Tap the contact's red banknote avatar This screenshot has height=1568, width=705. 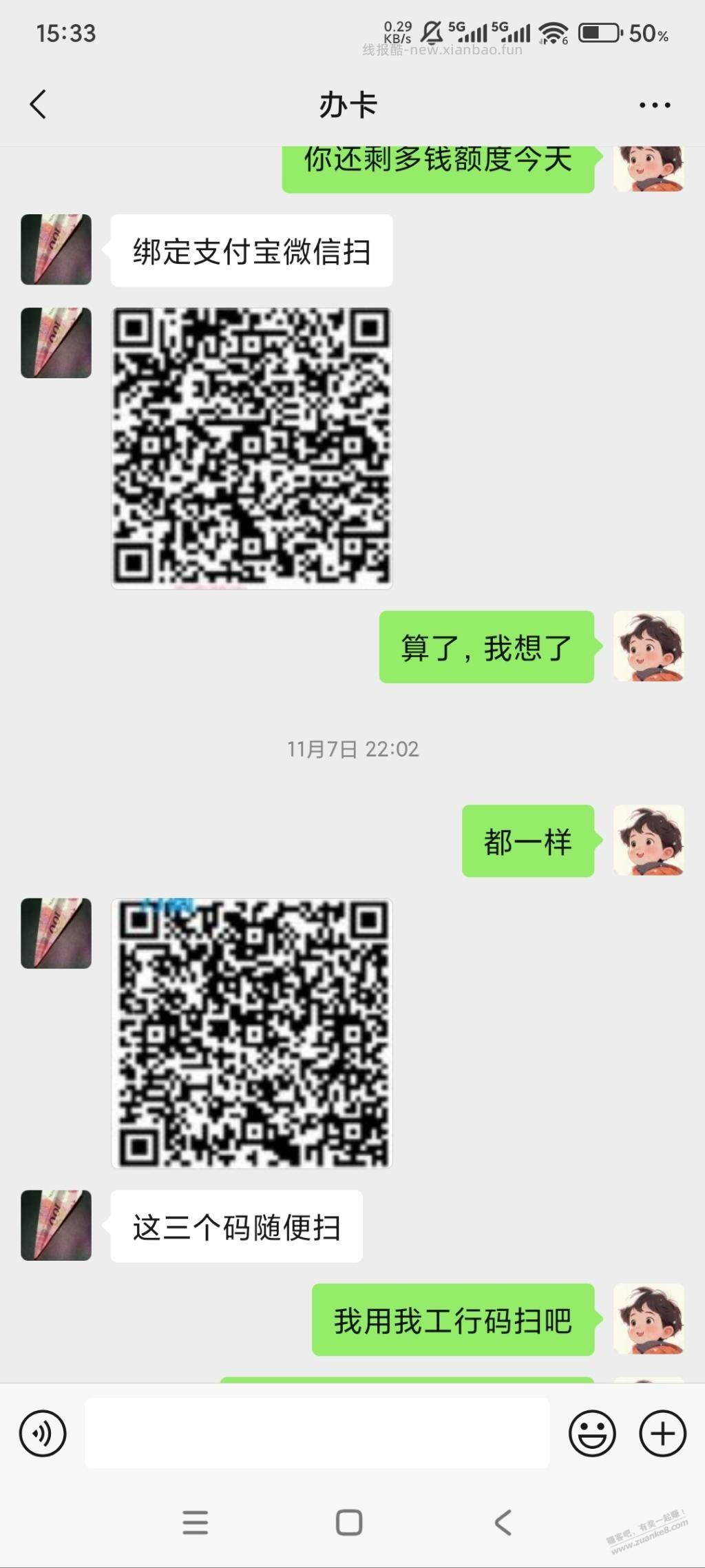(56, 249)
